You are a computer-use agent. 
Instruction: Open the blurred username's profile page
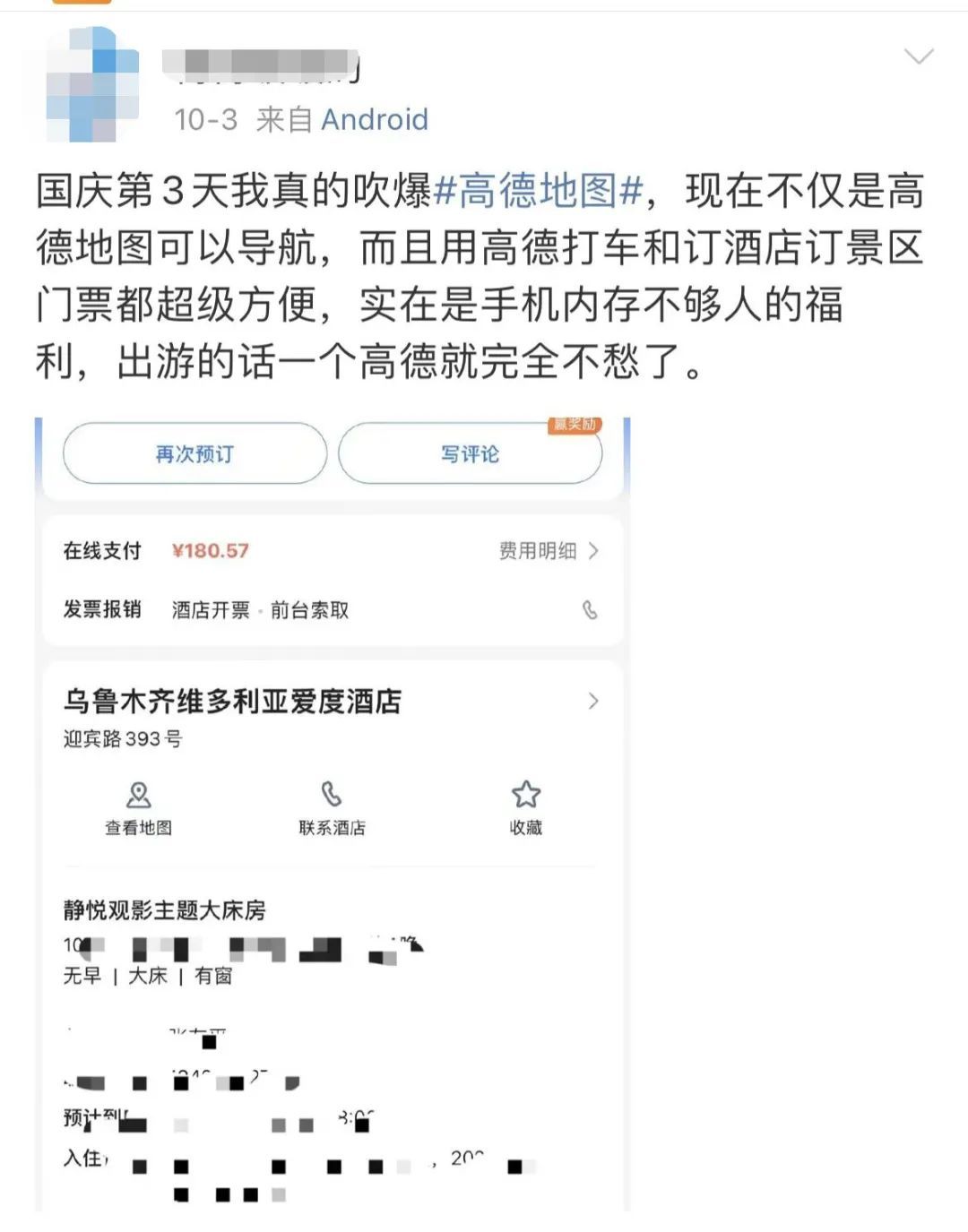click(x=263, y=65)
